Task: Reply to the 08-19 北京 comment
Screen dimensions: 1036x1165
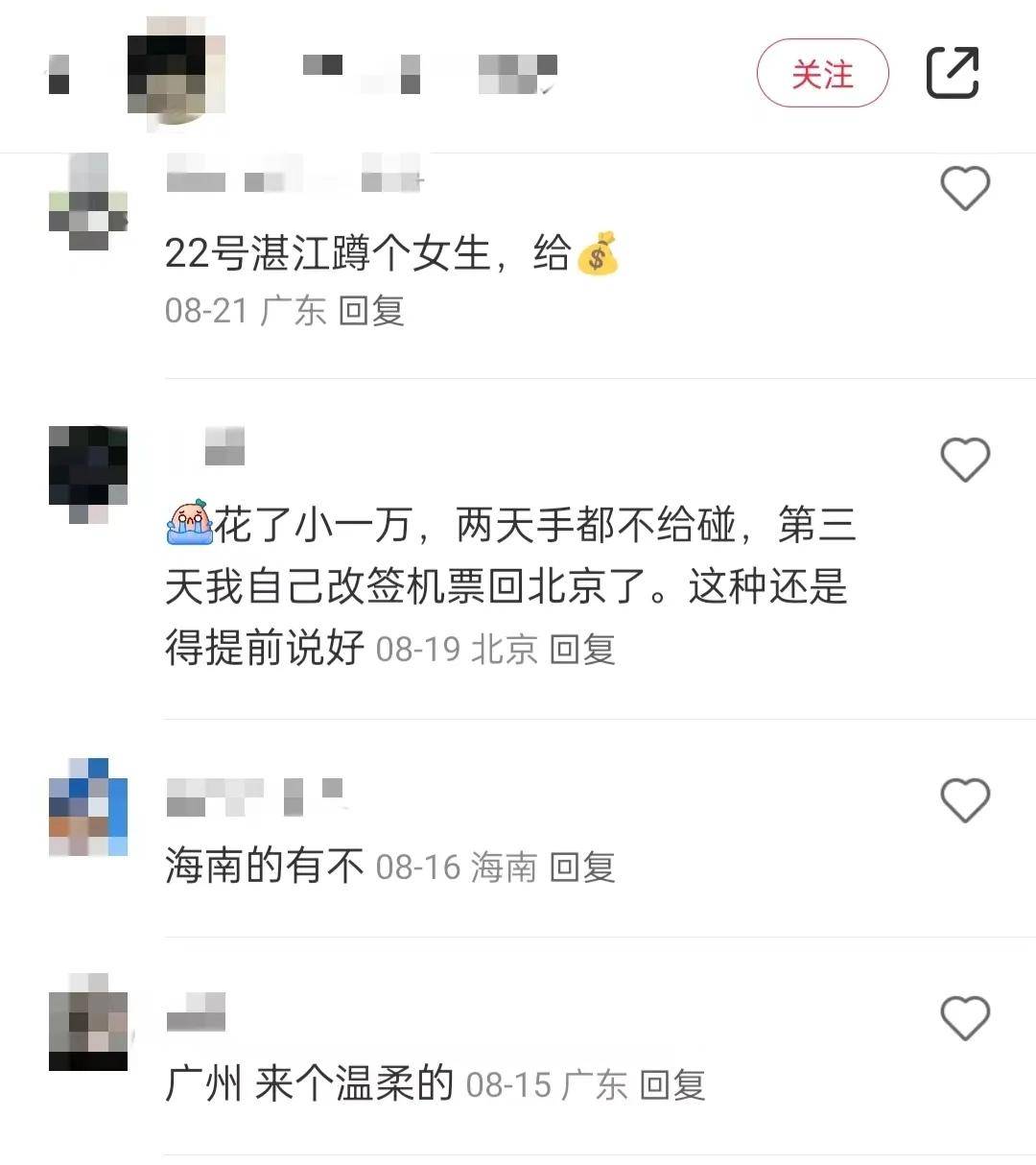Action: coord(582,650)
